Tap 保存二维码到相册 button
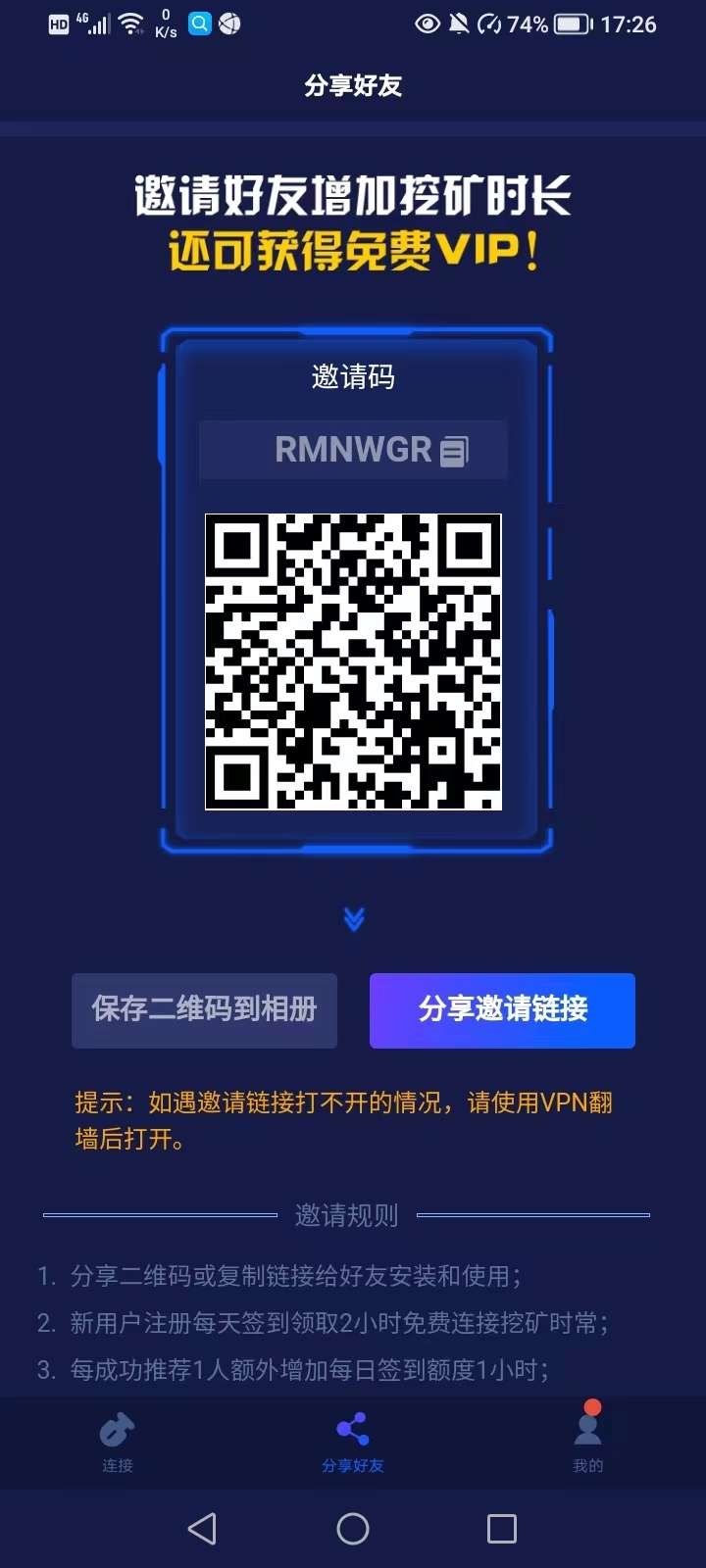Image resolution: width=706 pixels, height=1568 pixels. (204, 1010)
